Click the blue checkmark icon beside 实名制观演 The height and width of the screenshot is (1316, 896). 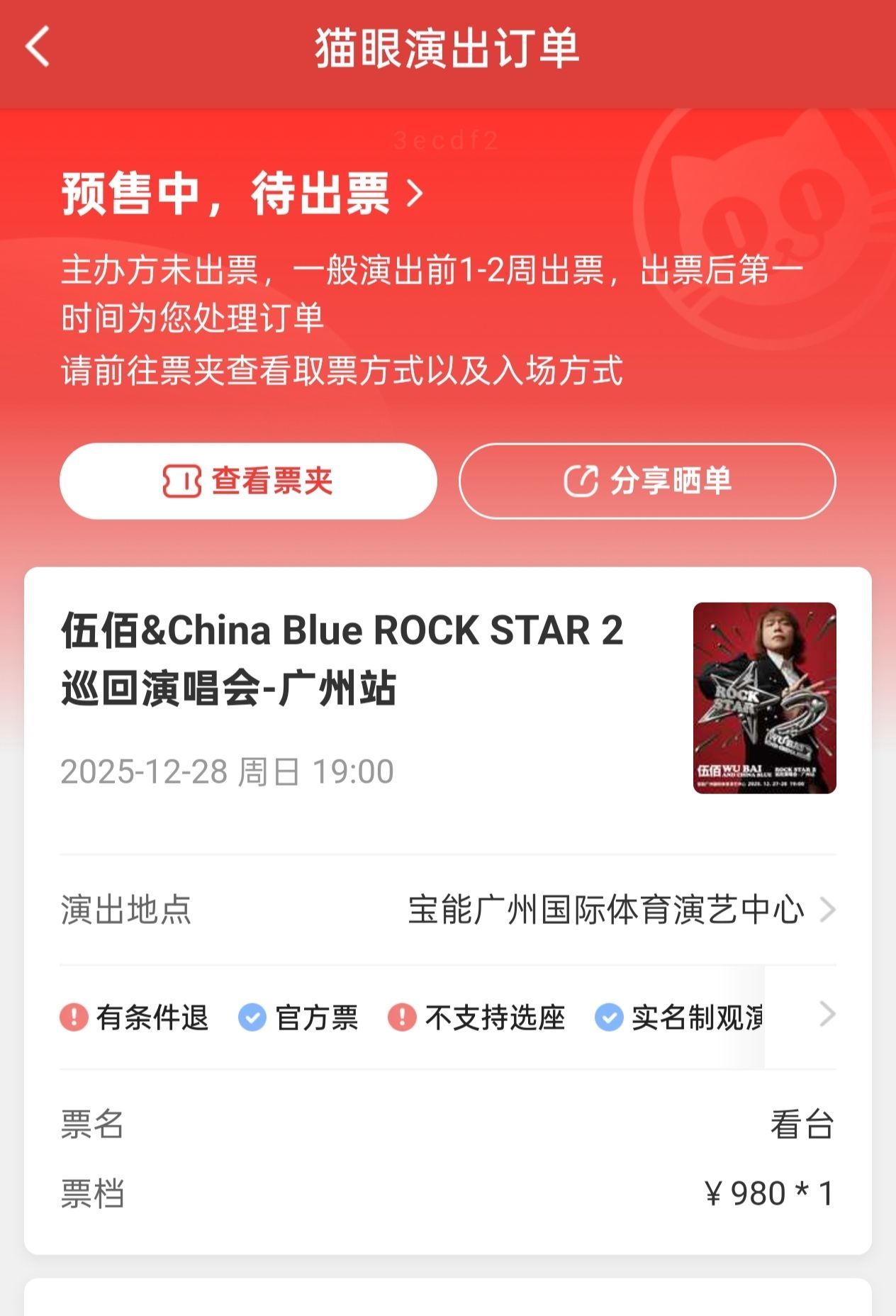click(x=611, y=1018)
